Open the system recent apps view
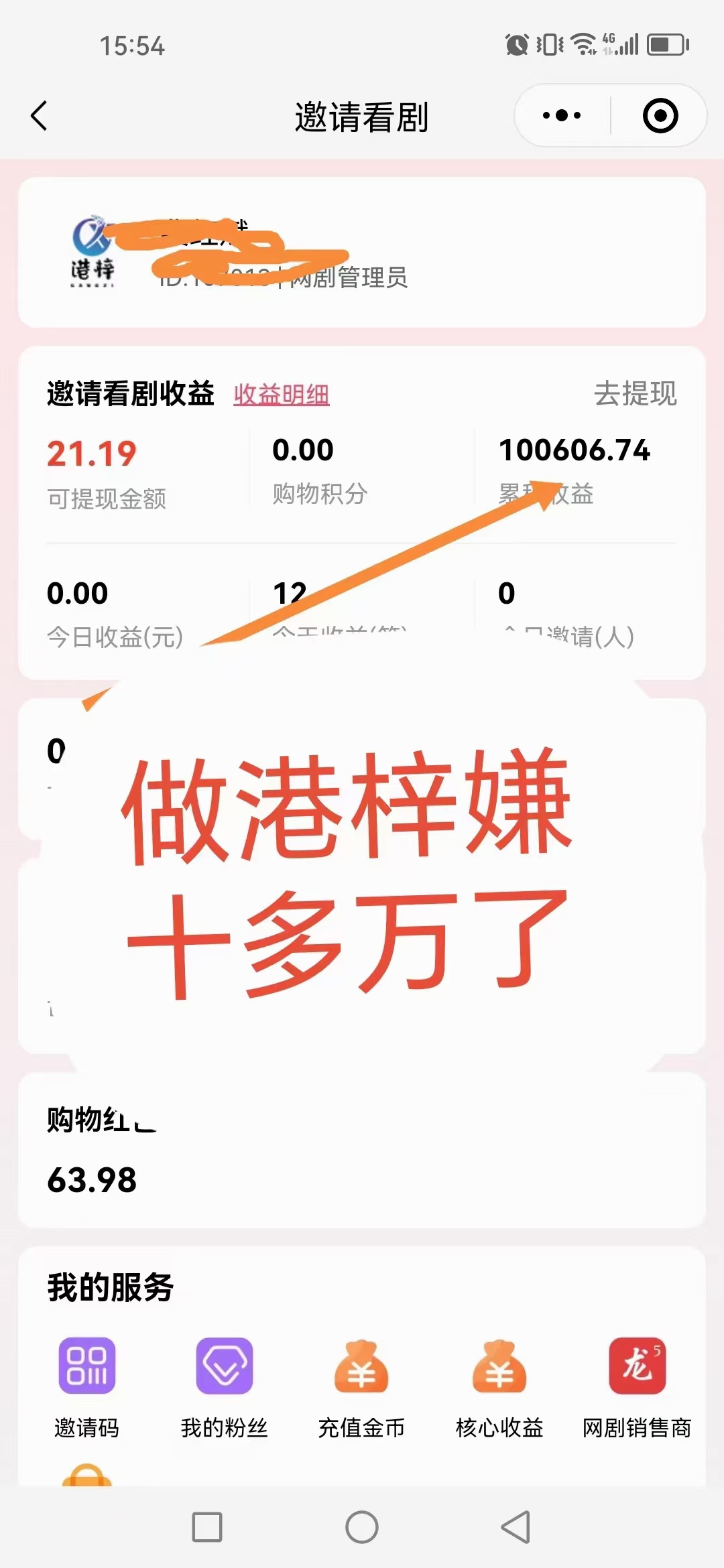 pos(207,1527)
